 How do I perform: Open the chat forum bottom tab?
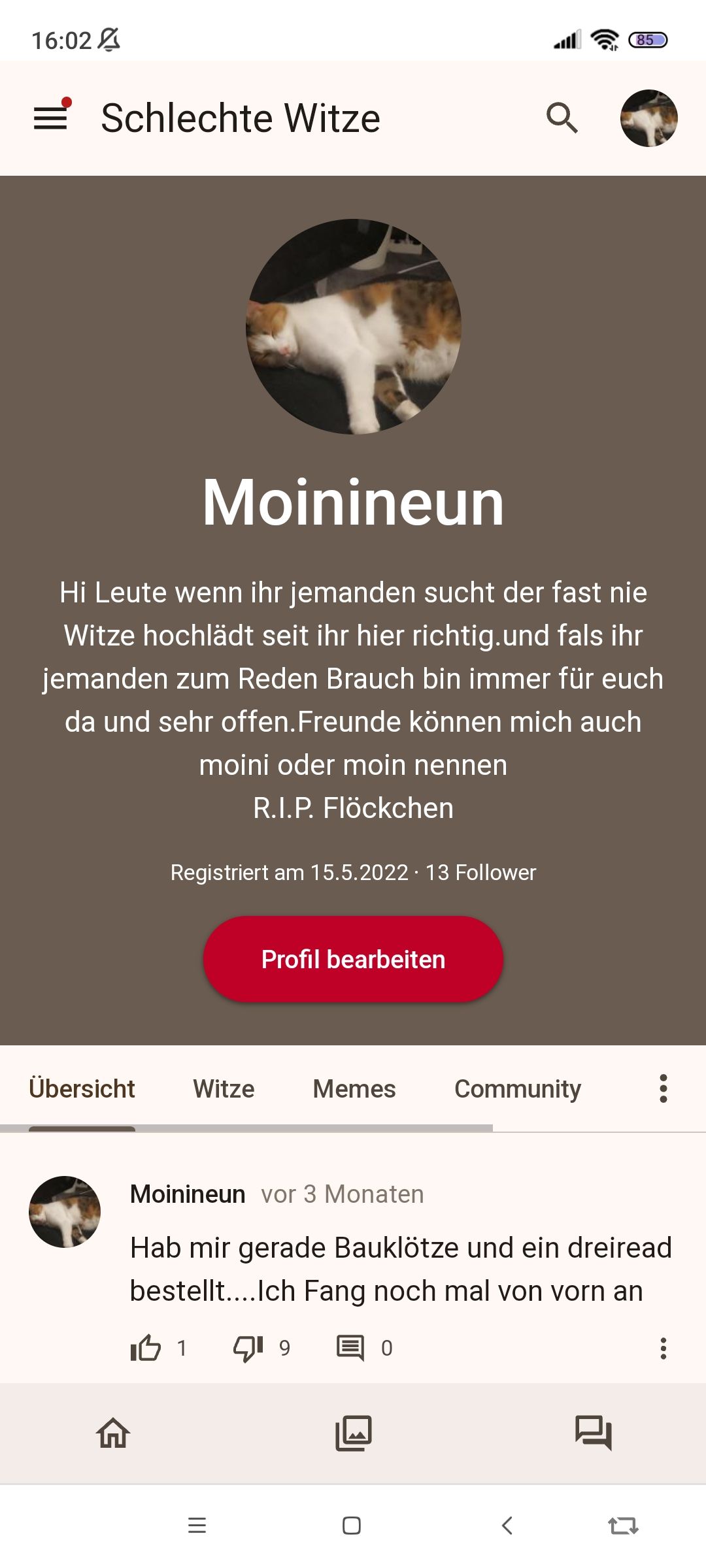tap(593, 1433)
